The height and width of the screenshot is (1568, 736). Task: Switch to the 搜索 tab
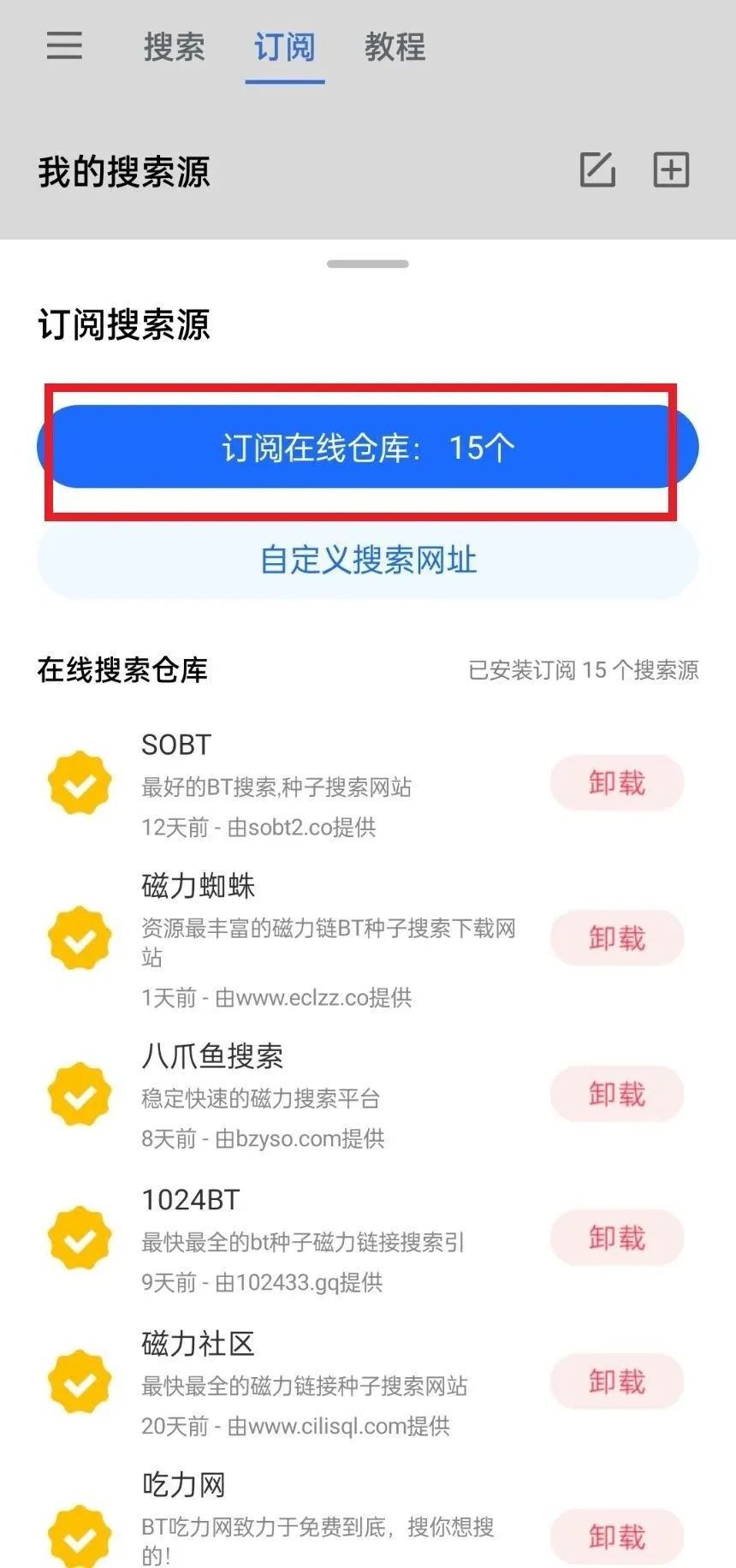(x=174, y=47)
